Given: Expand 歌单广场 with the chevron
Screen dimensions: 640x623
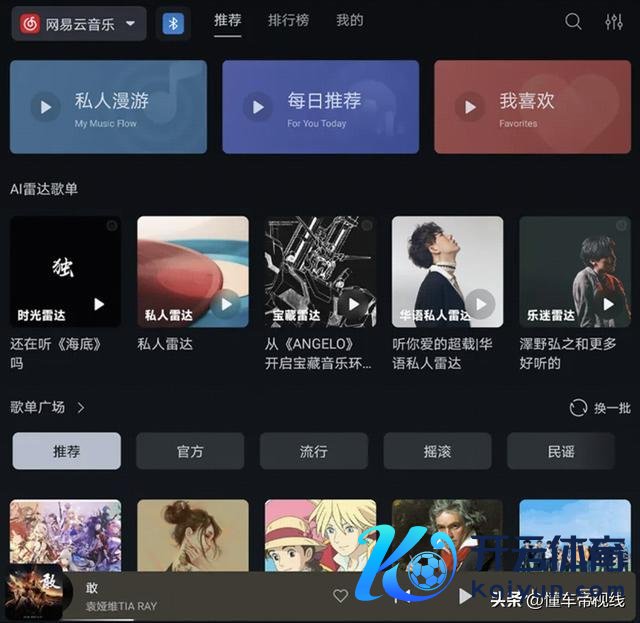Looking at the screenshot, I should [x=81, y=407].
